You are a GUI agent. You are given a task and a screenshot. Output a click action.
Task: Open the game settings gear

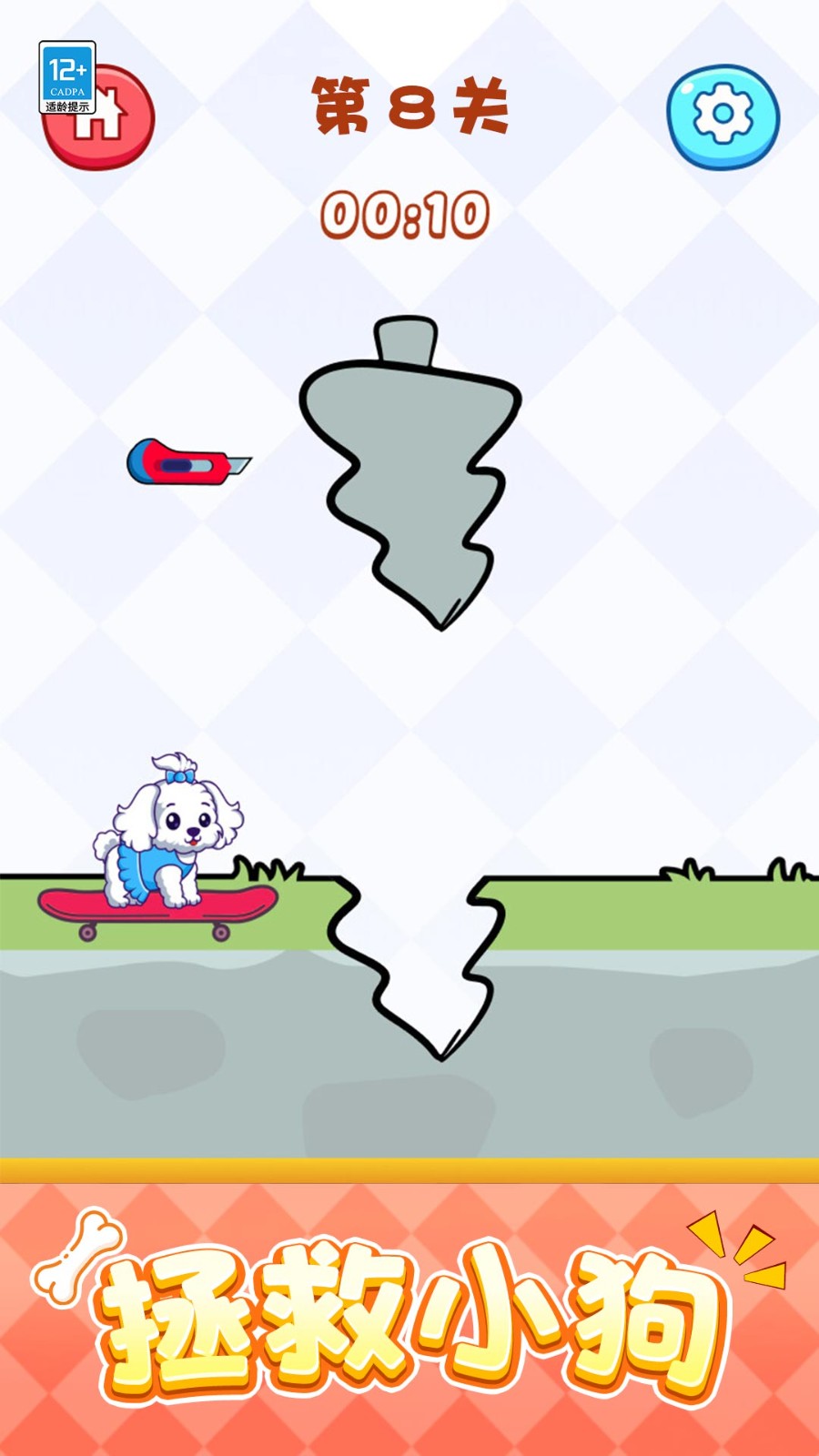pos(723,116)
